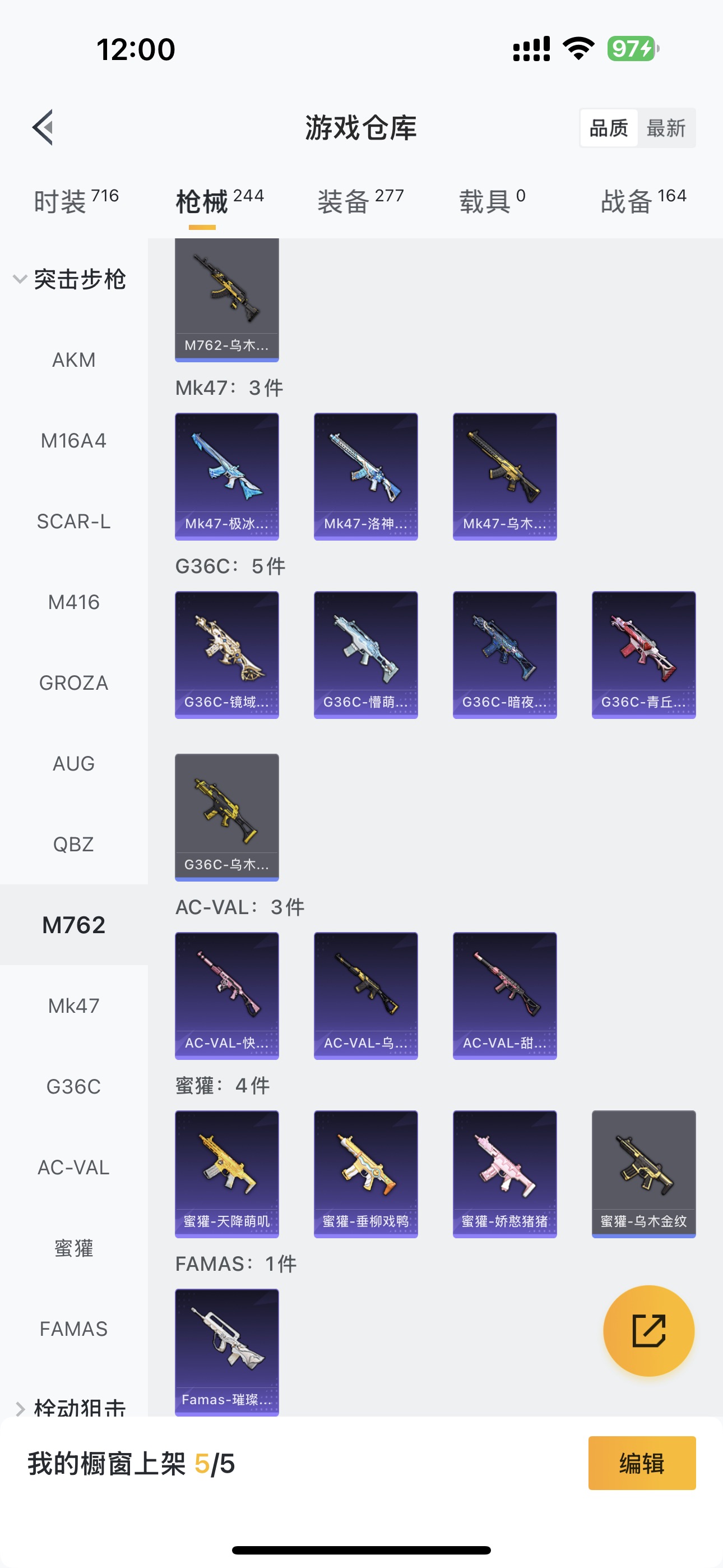Sort inventory by 最新

[666, 128]
